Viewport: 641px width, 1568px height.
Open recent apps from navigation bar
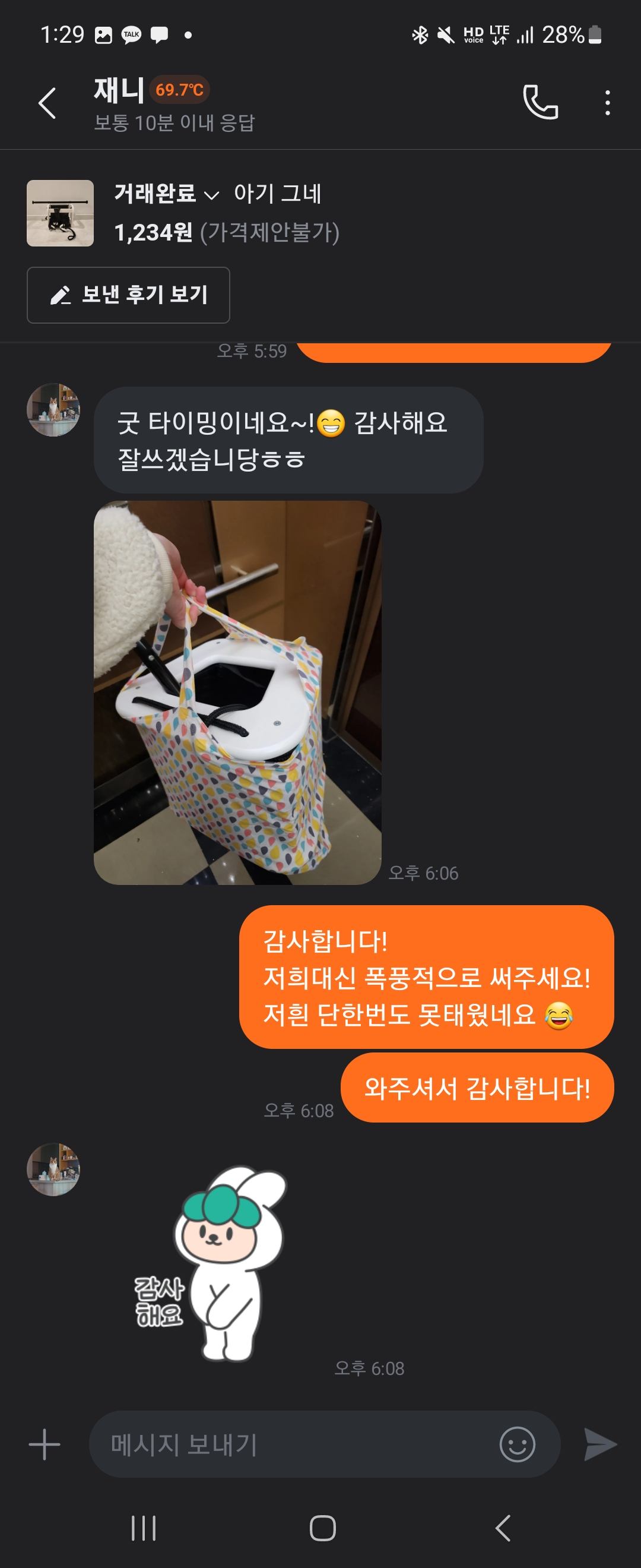144,1528
